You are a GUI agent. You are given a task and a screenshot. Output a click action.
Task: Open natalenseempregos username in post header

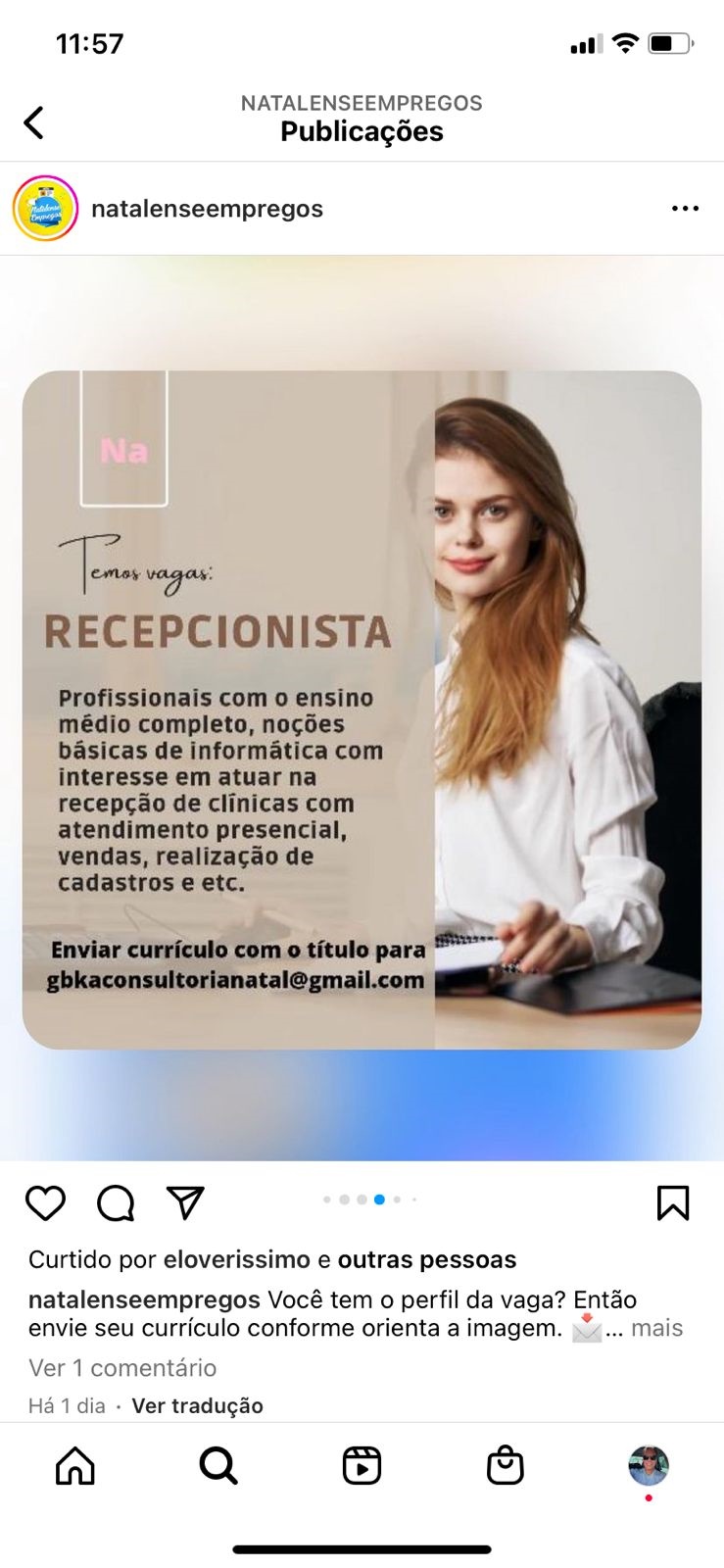207,209
